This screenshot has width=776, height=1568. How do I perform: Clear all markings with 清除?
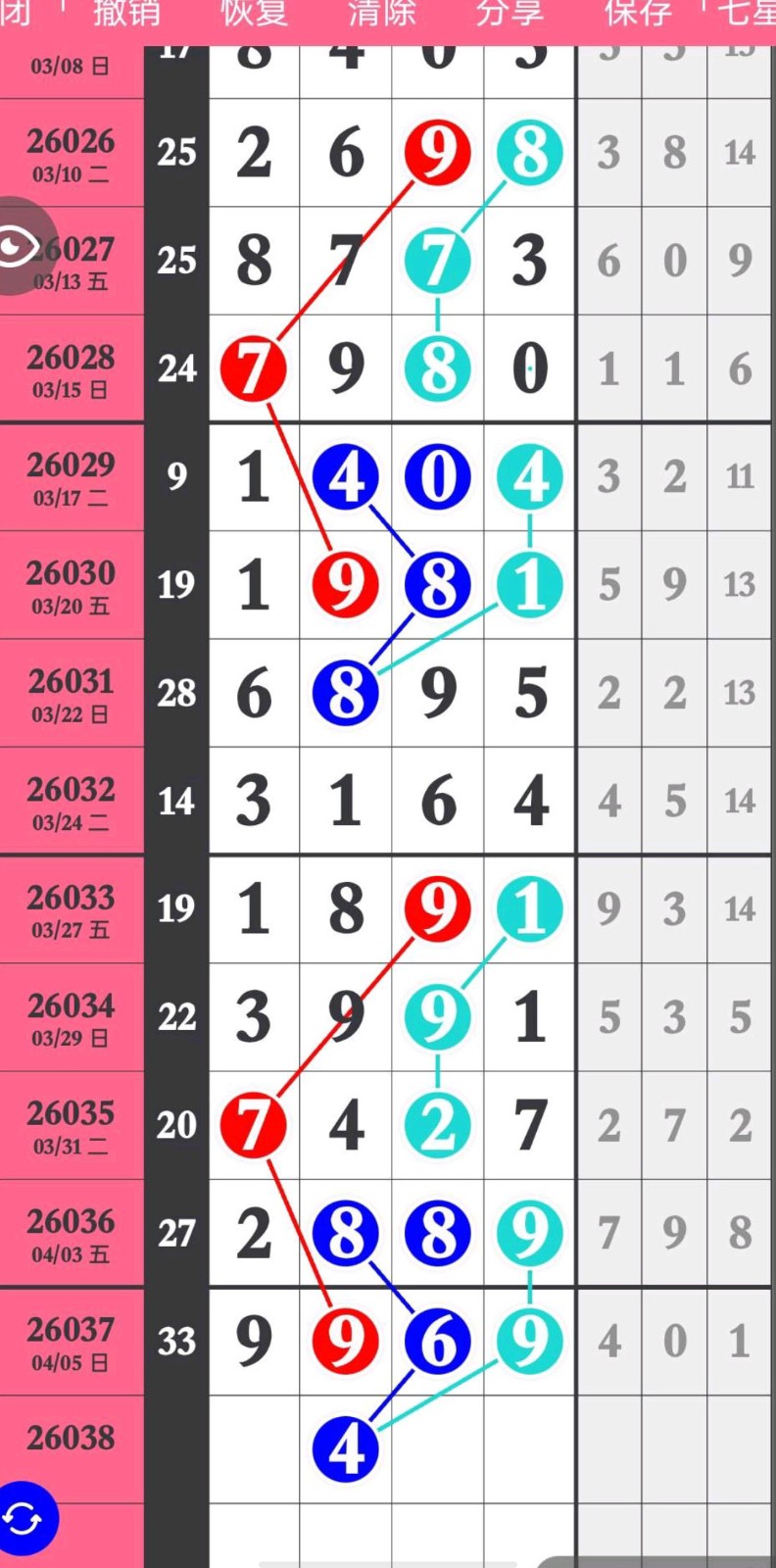coord(381,14)
